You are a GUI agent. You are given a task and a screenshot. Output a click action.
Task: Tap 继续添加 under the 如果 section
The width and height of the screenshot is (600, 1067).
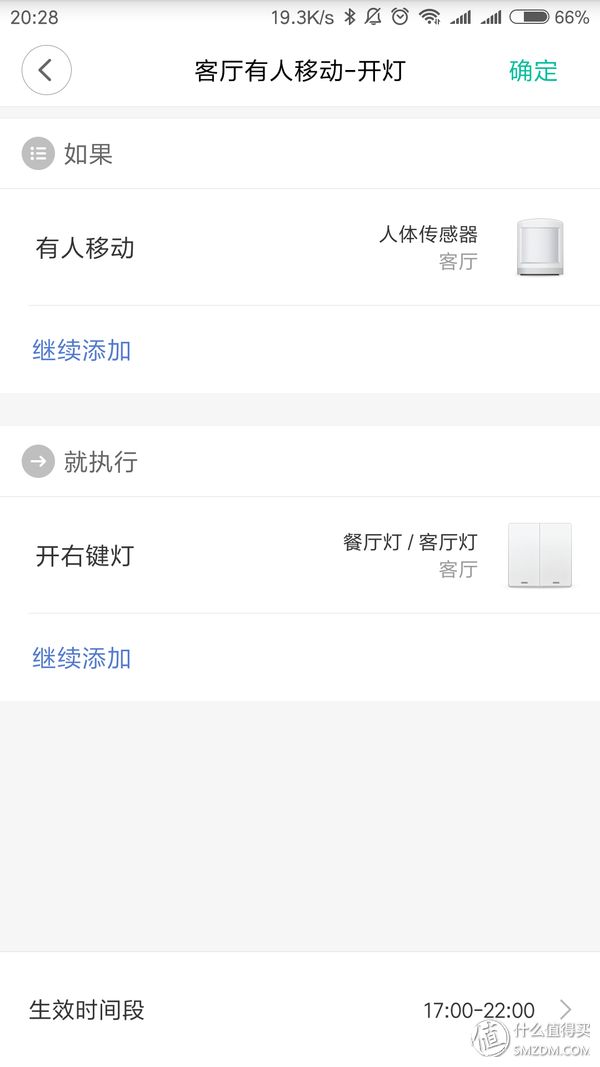82,351
